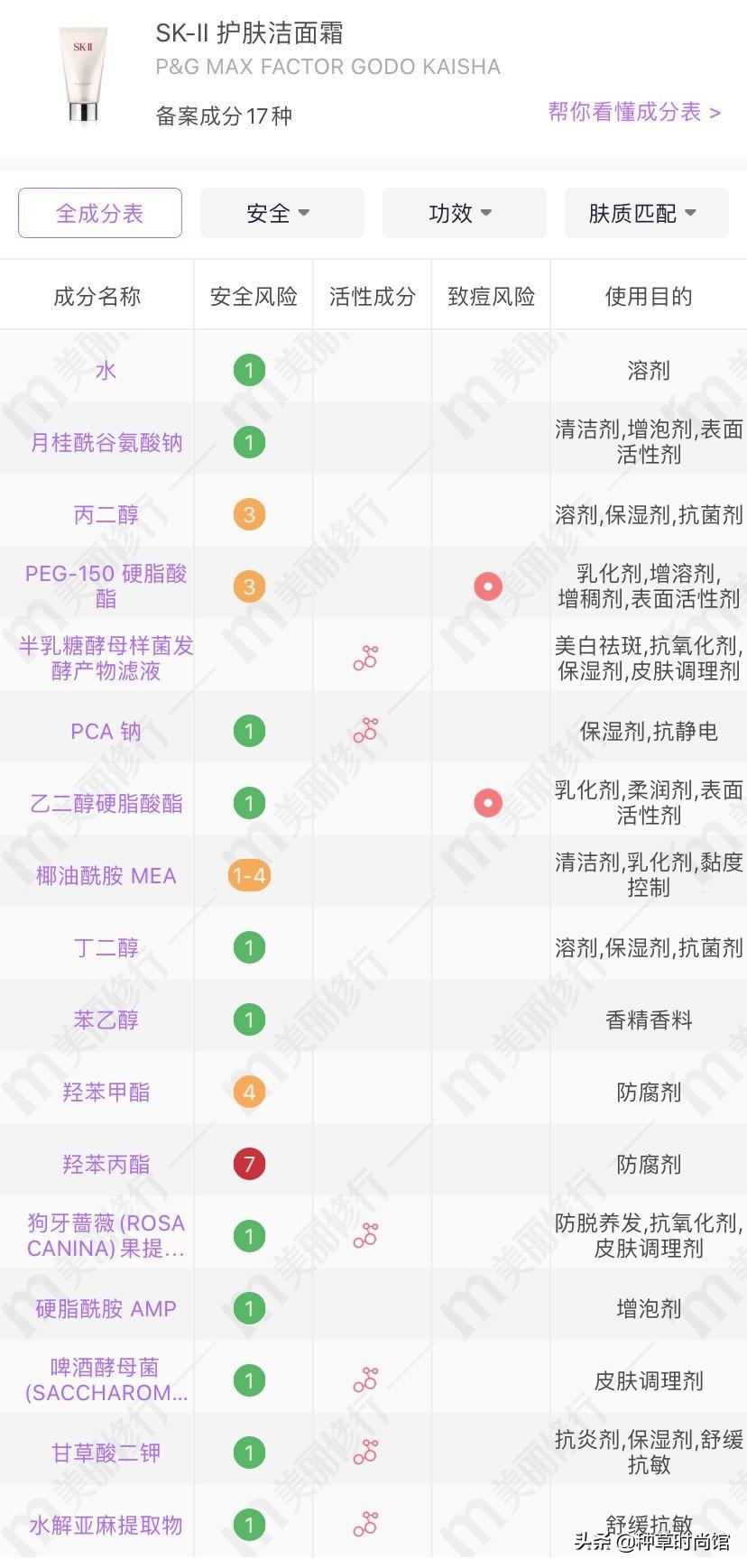Tap the 丙二醇 ingredient name
The width and height of the screenshot is (747, 1568).
pos(106,514)
